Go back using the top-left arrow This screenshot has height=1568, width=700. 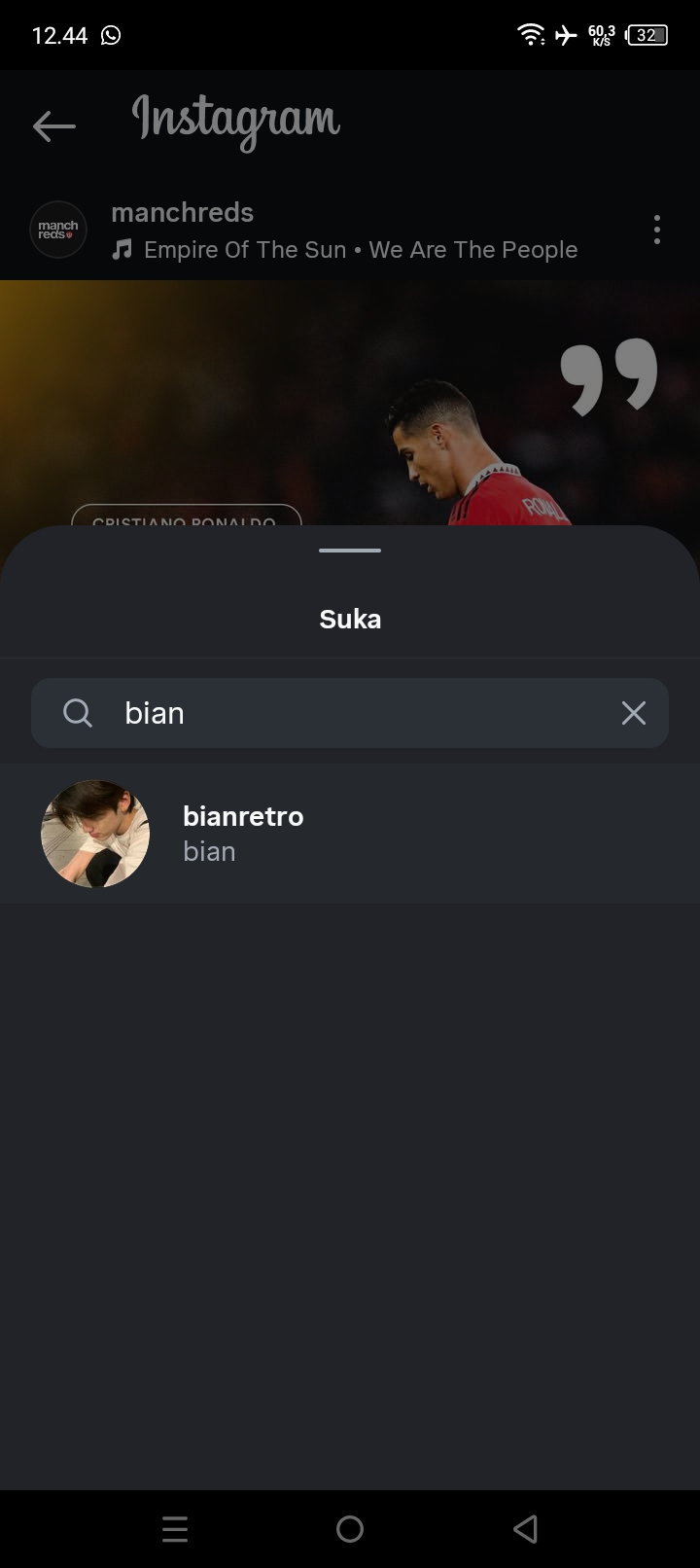click(53, 125)
